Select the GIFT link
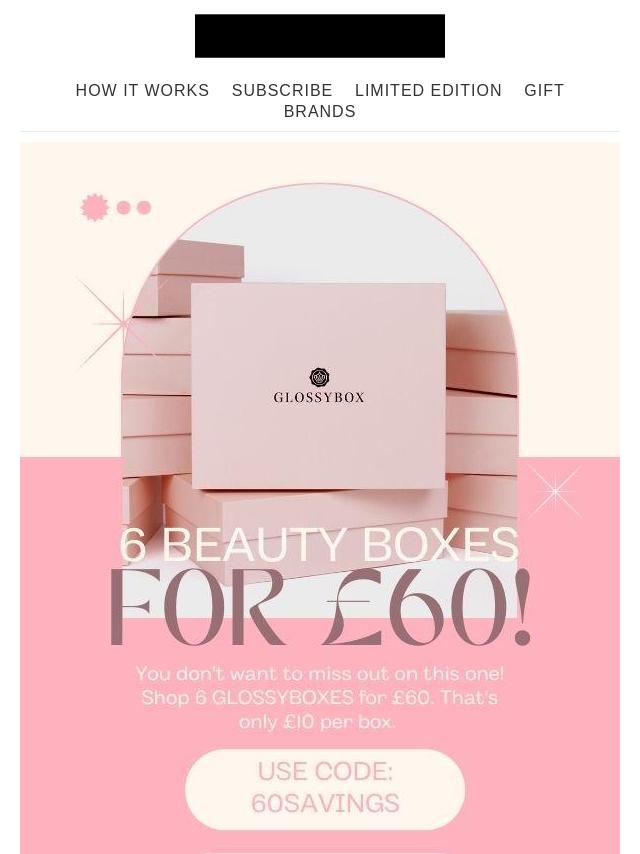640x854 pixels. coord(544,90)
